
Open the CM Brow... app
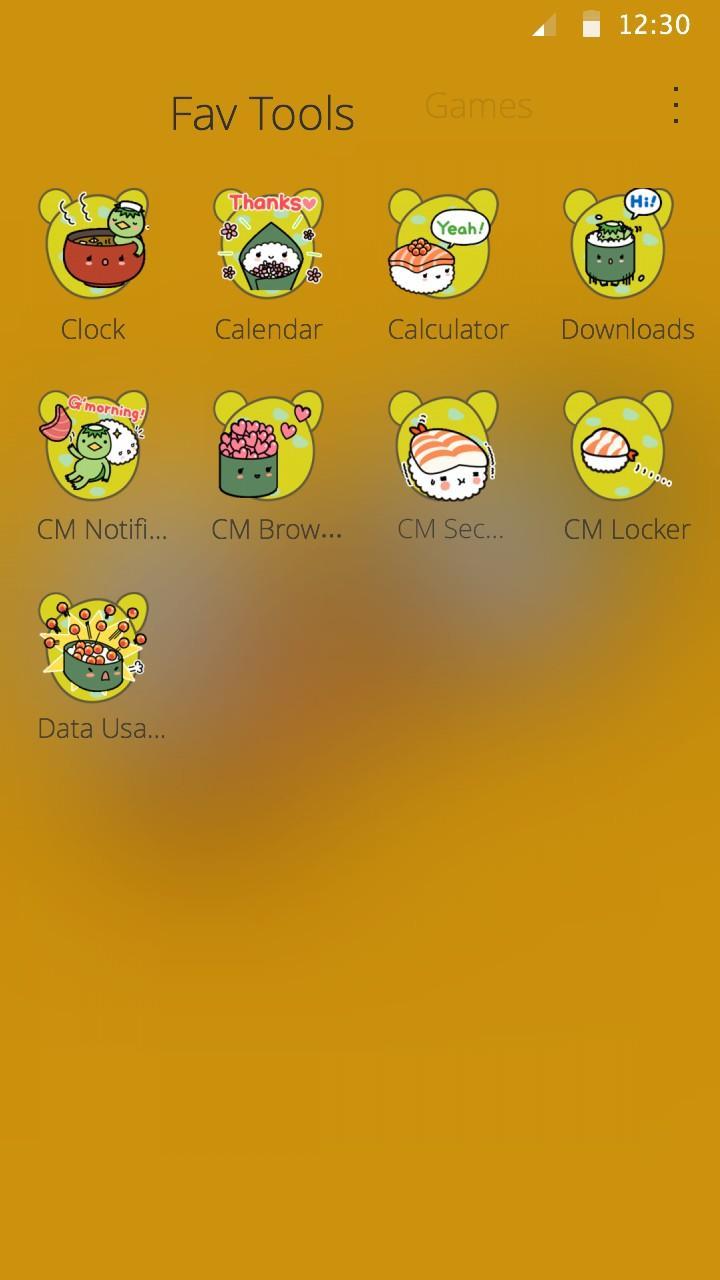tap(268, 445)
